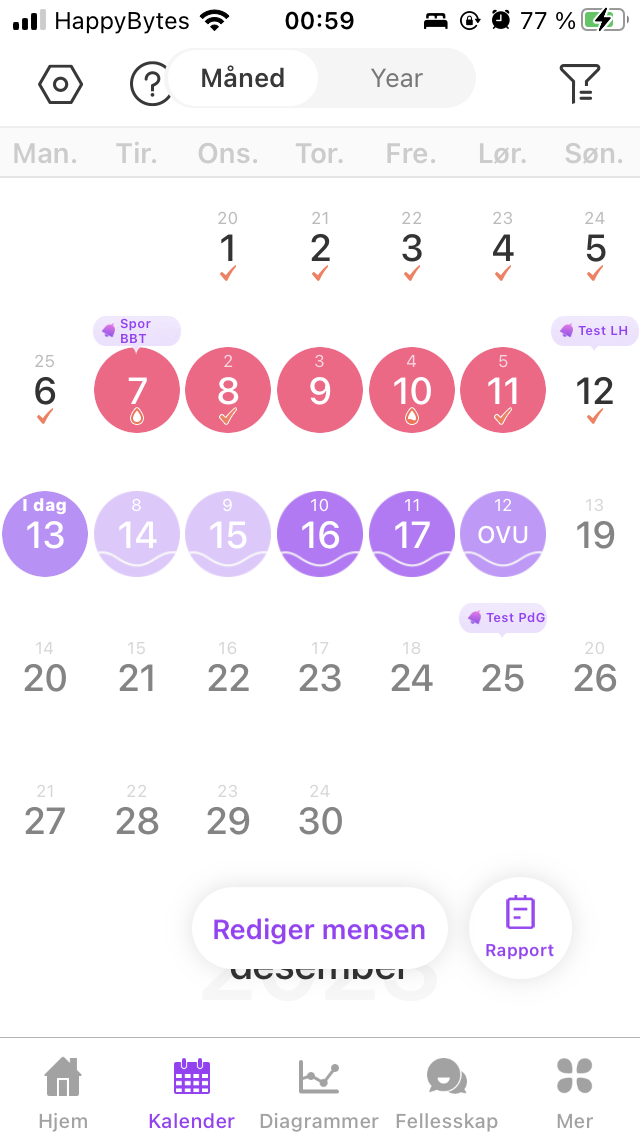Select day 25 with Test PdG
This screenshot has height=1136, width=640.
click(x=503, y=677)
